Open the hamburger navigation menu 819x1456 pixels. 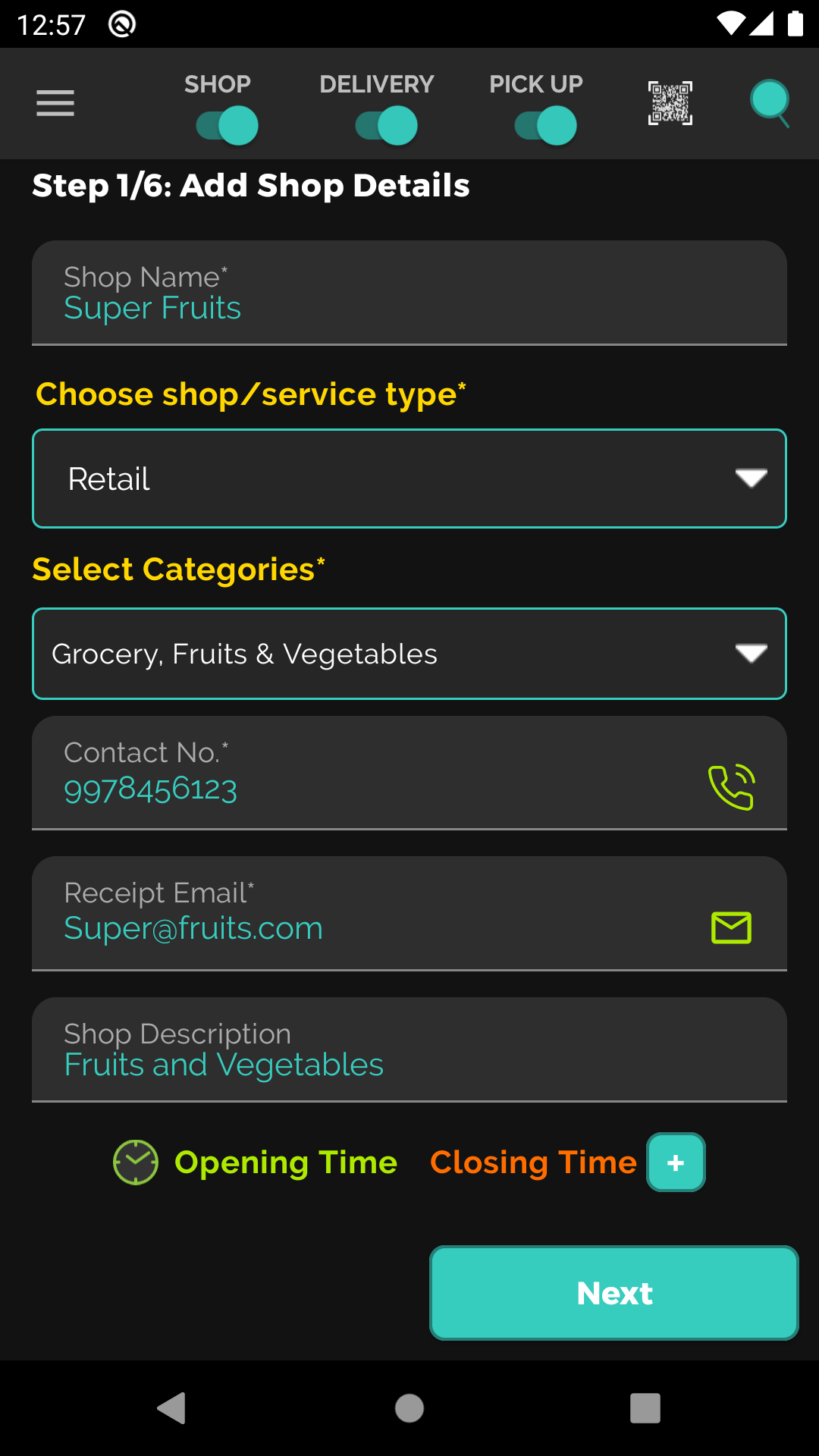pyautogui.click(x=55, y=103)
